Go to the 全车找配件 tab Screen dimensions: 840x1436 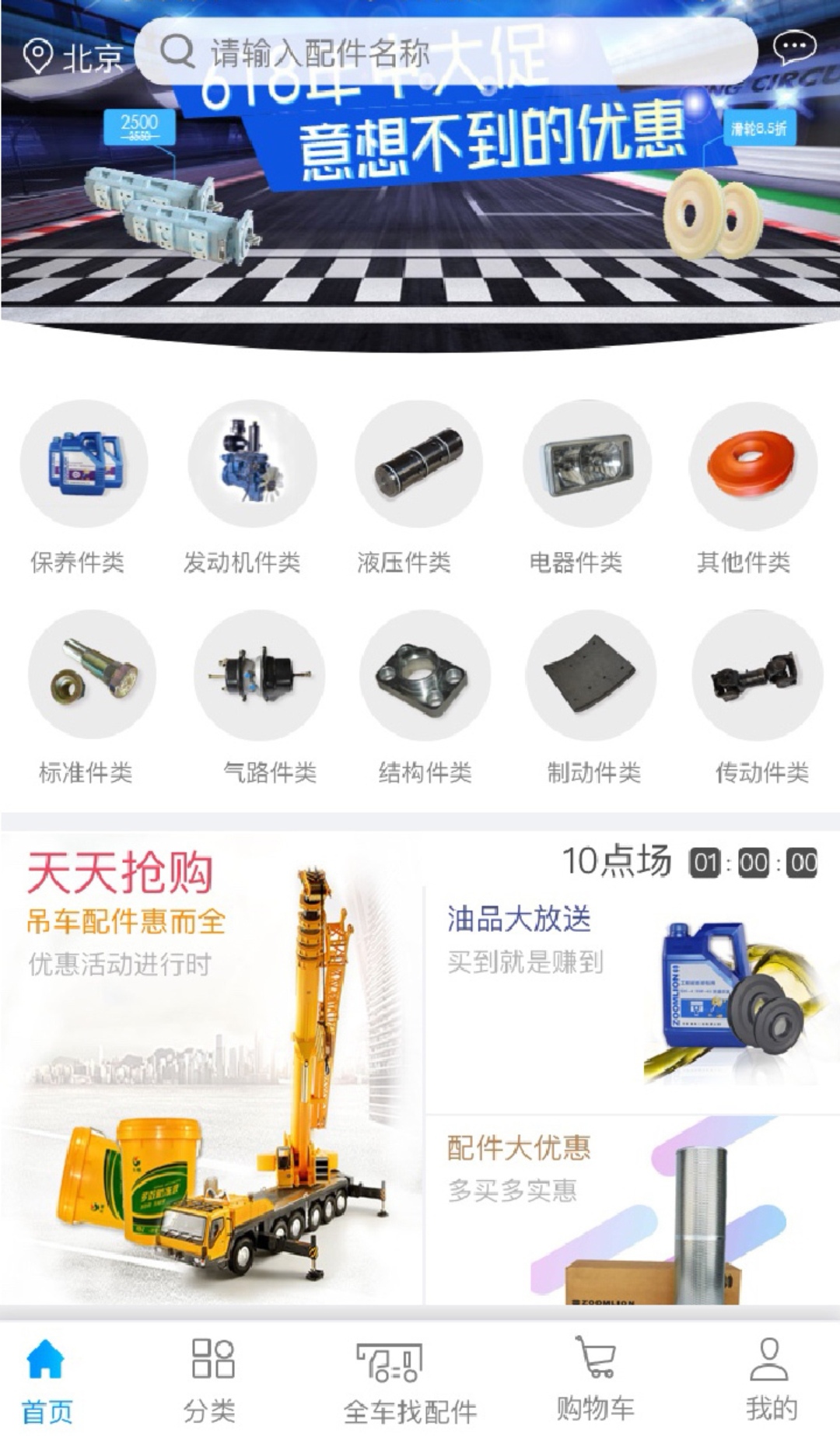coord(410,1378)
